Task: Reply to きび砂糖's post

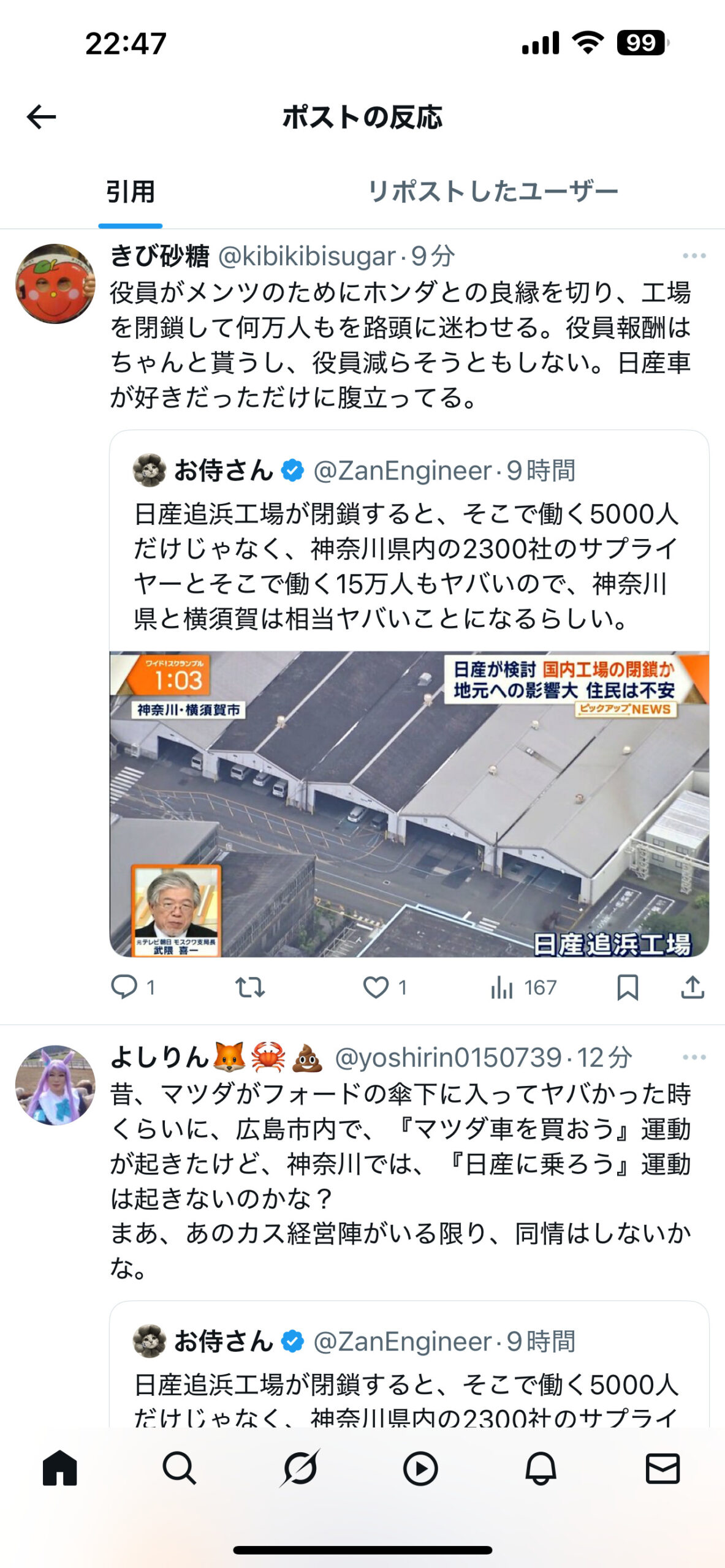Action: pos(124,987)
